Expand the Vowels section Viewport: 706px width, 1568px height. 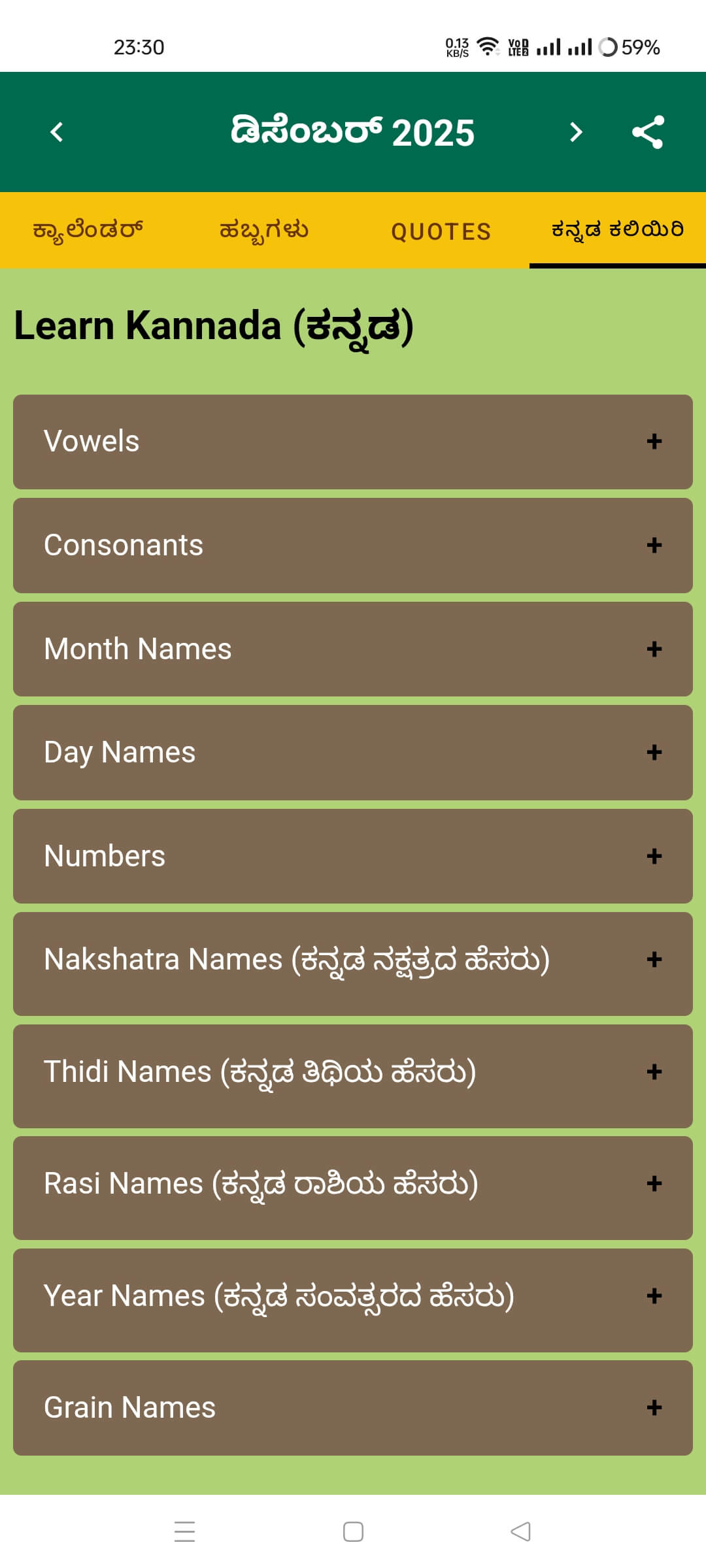tap(353, 442)
